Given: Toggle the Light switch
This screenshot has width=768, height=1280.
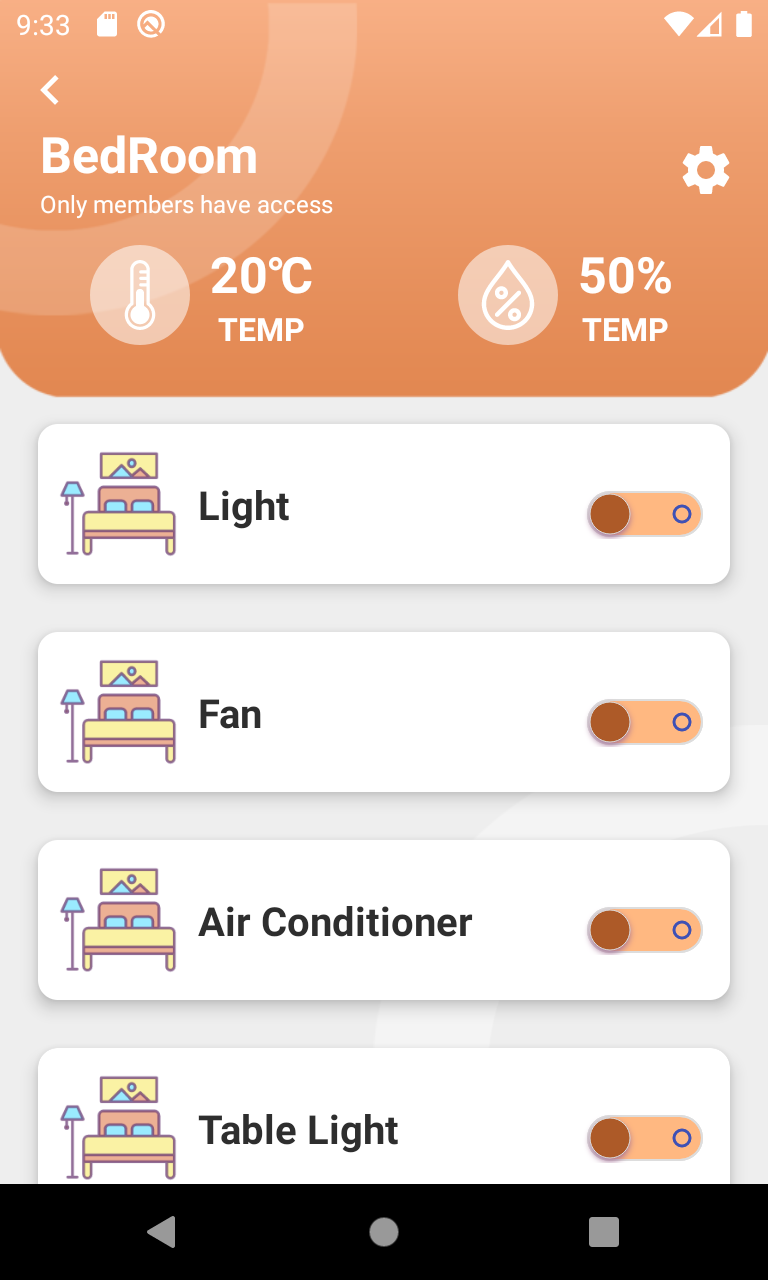Looking at the screenshot, I should (645, 515).
